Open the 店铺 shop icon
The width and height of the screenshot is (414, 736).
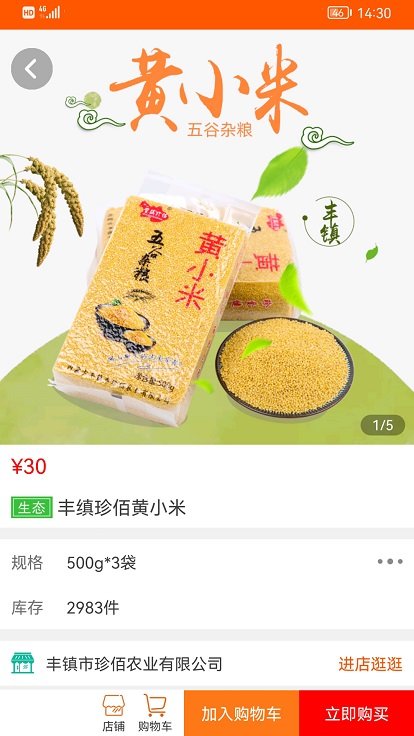(x=114, y=713)
